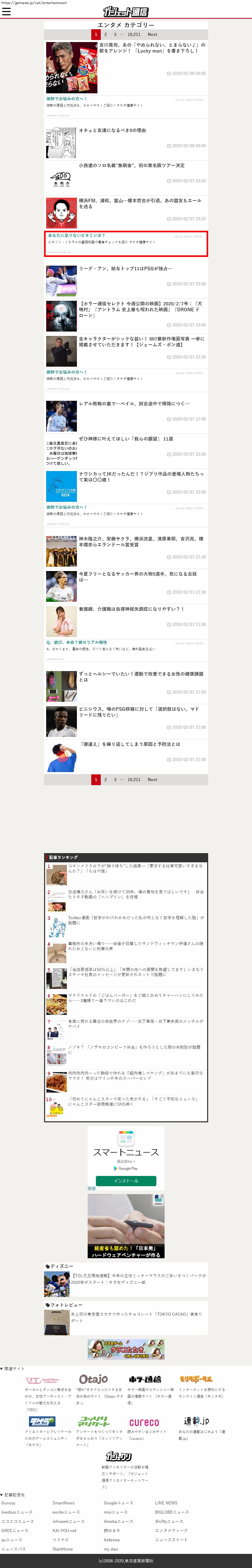This screenshot has height=1568, width=252.
Task: Open the 007 James Bond photos article
Action: point(141,342)
